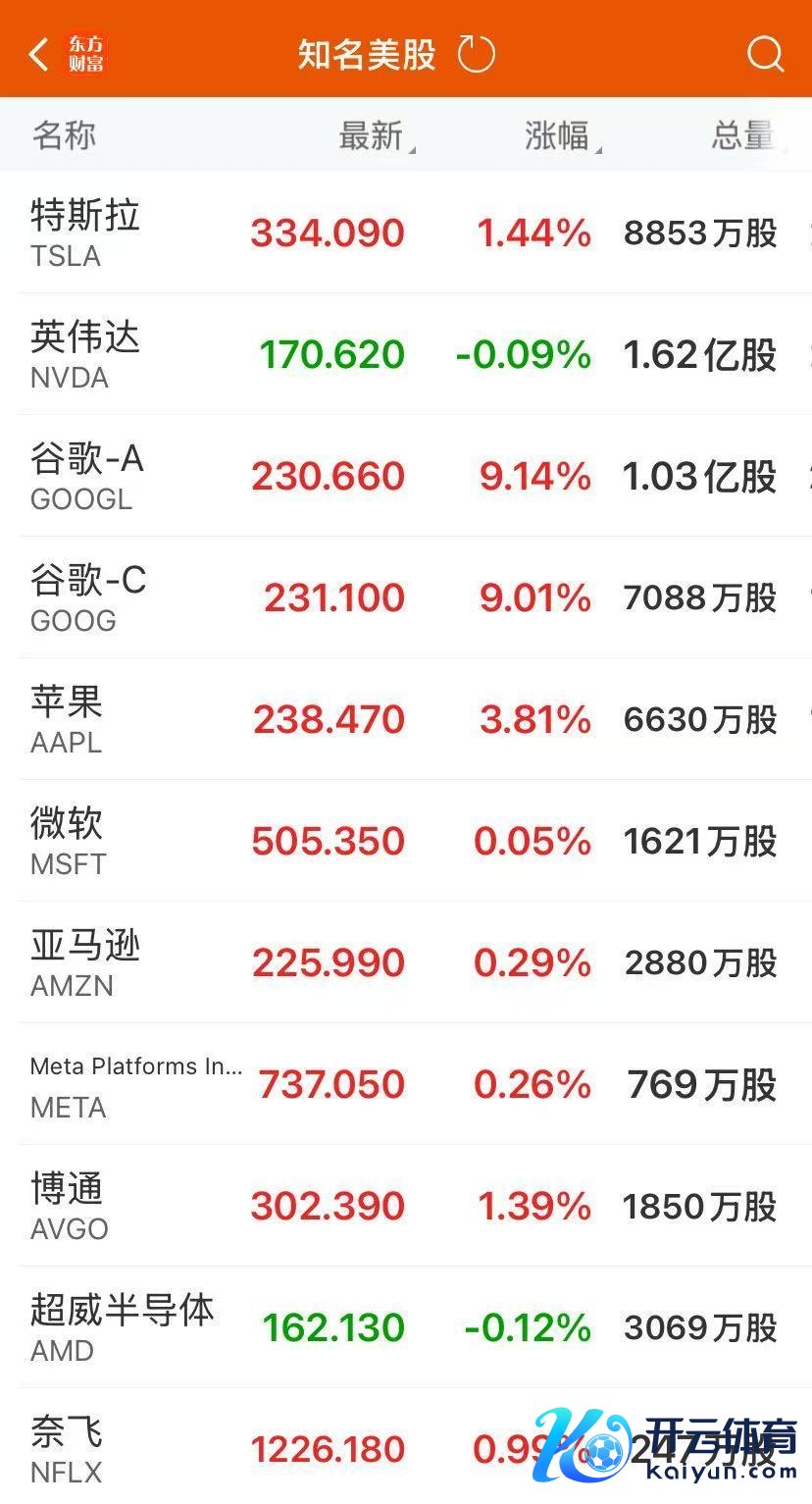Sort by 最新 price column
The height and width of the screenshot is (1504, 812).
click(372, 136)
